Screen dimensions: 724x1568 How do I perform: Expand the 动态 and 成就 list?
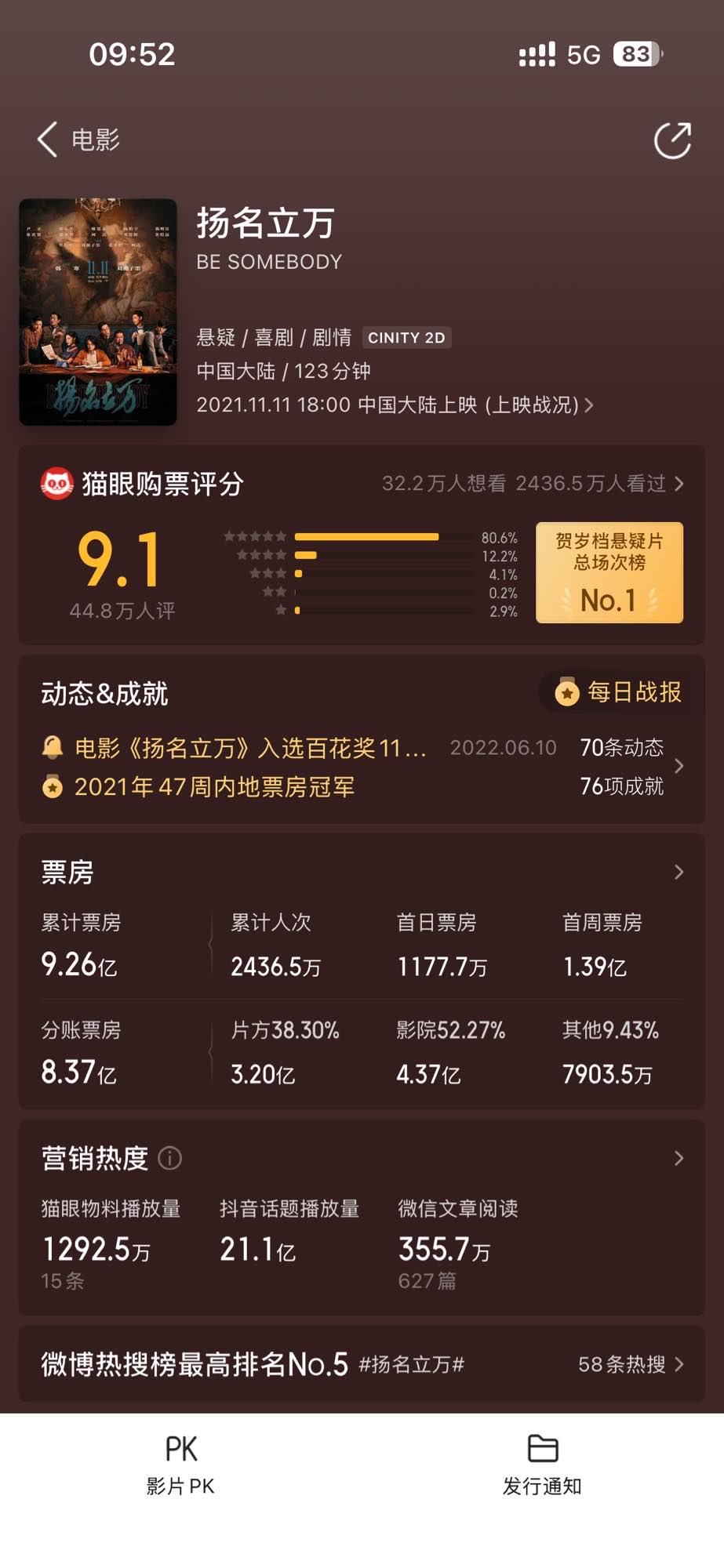point(678,766)
